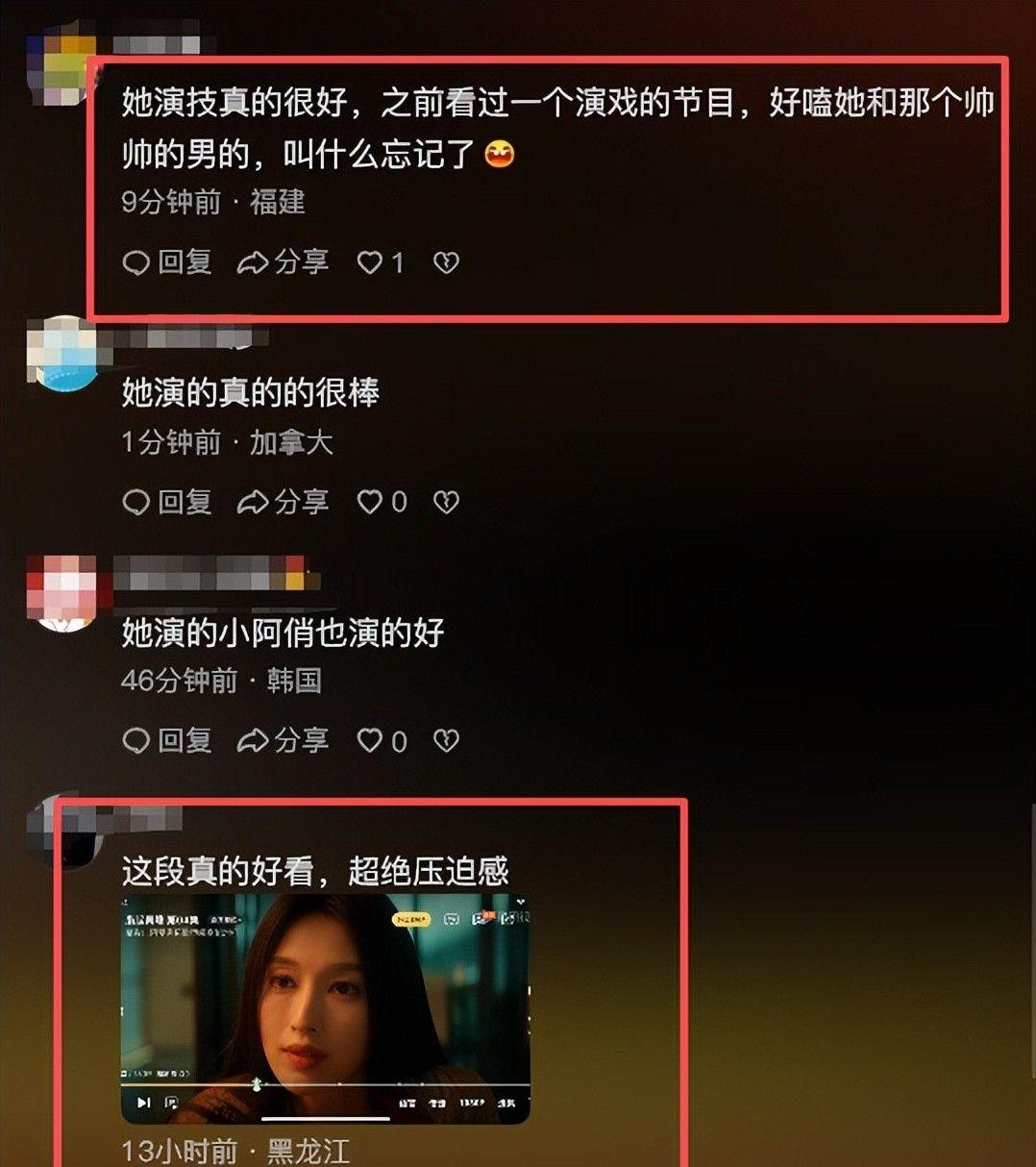Like the 福建 comment with 1 like
1036x1167 pixels.
click(371, 261)
